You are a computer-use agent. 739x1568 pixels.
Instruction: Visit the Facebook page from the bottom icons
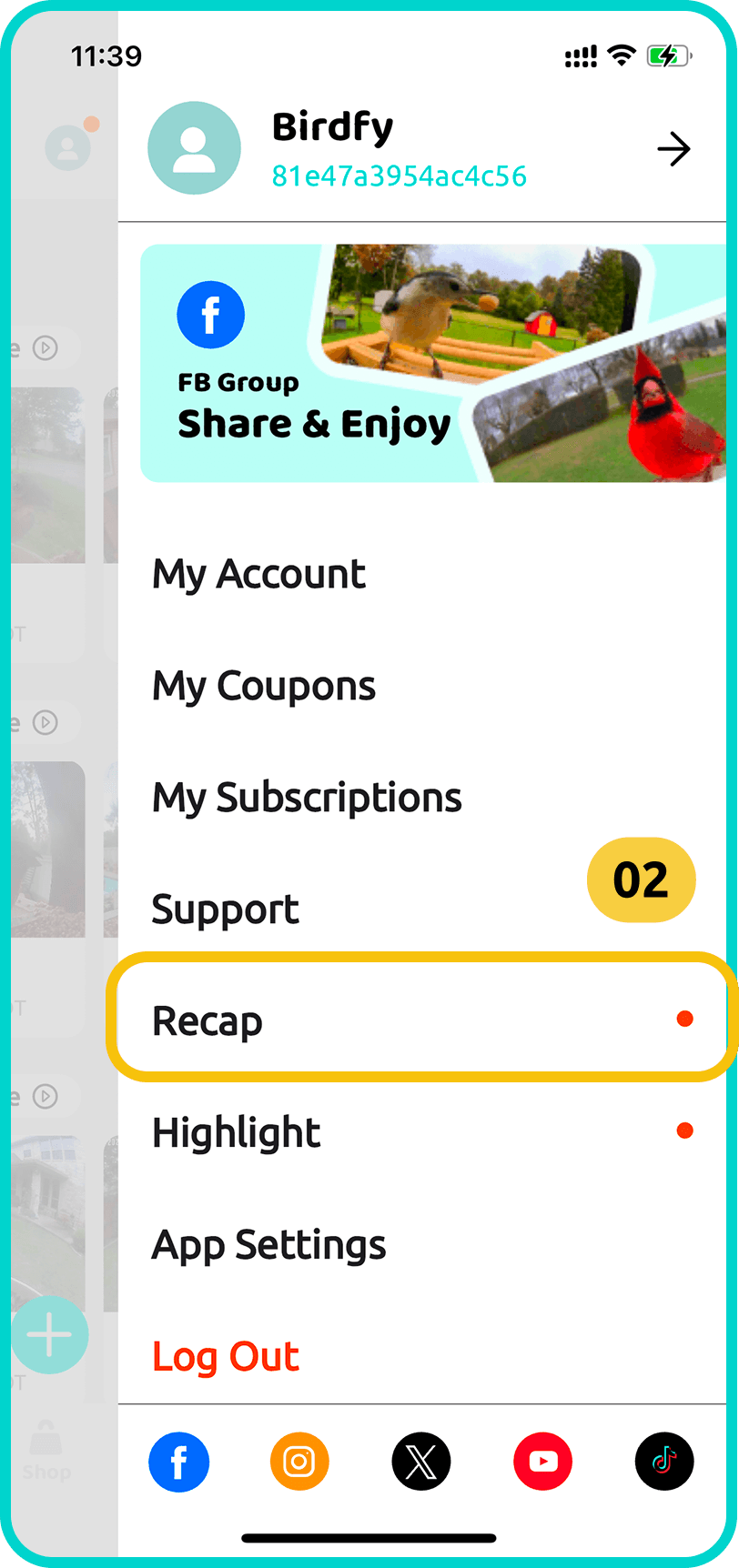tap(179, 1462)
